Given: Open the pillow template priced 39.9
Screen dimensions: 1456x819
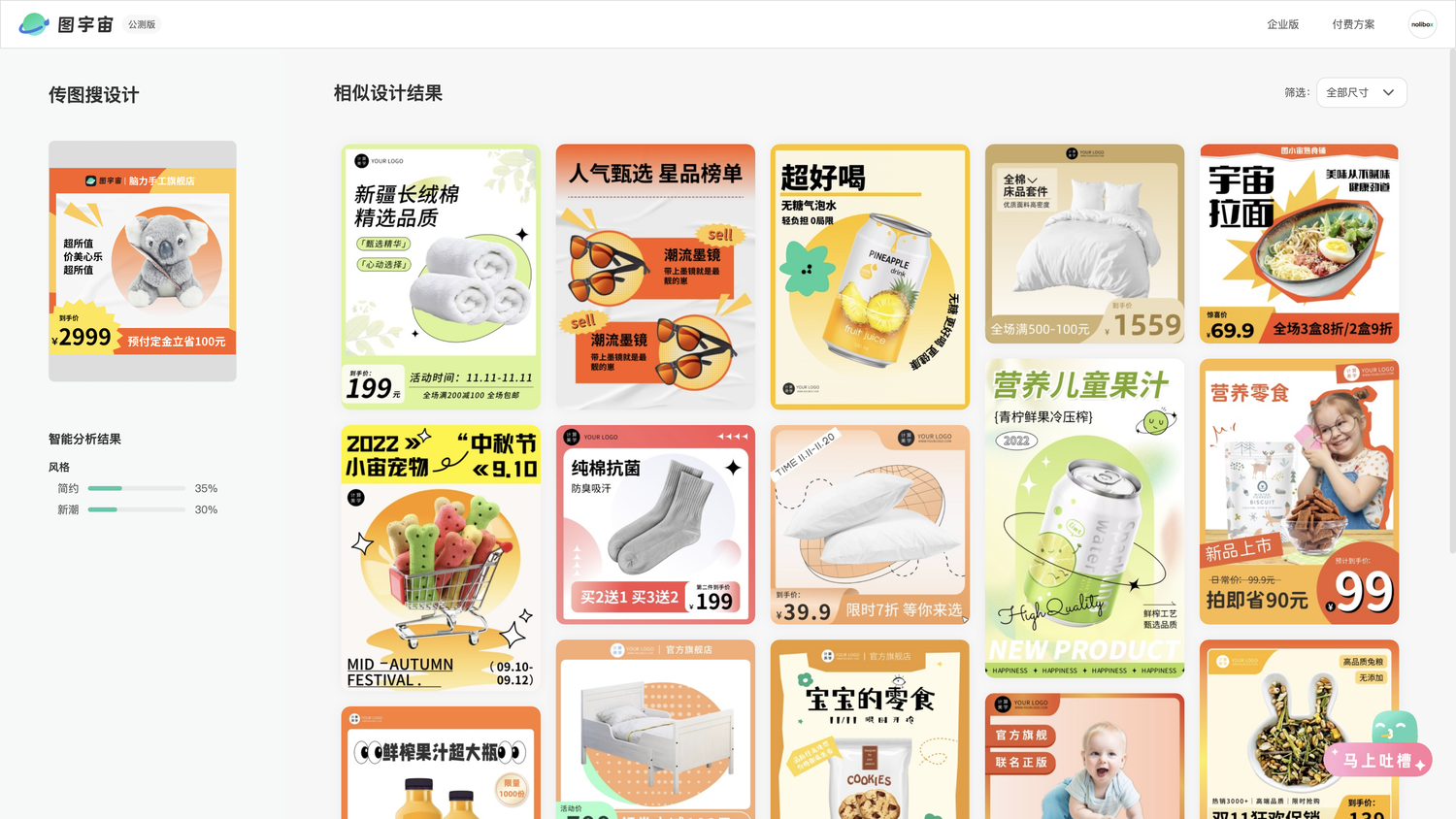Looking at the screenshot, I should [870, 524].
